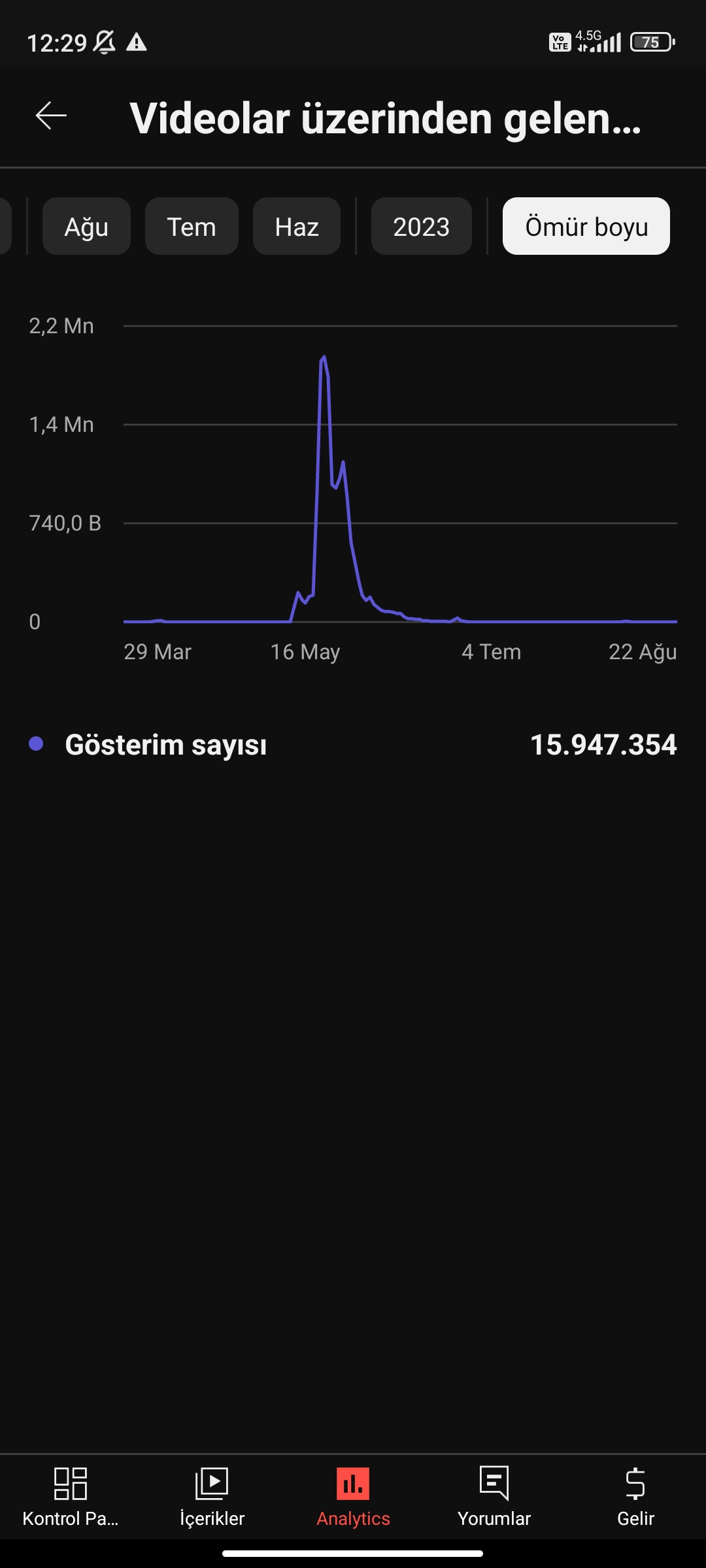This screenshot has height=1568, width=706.
Task: Choose the Haz month chip
Action: tap(297, 227)
